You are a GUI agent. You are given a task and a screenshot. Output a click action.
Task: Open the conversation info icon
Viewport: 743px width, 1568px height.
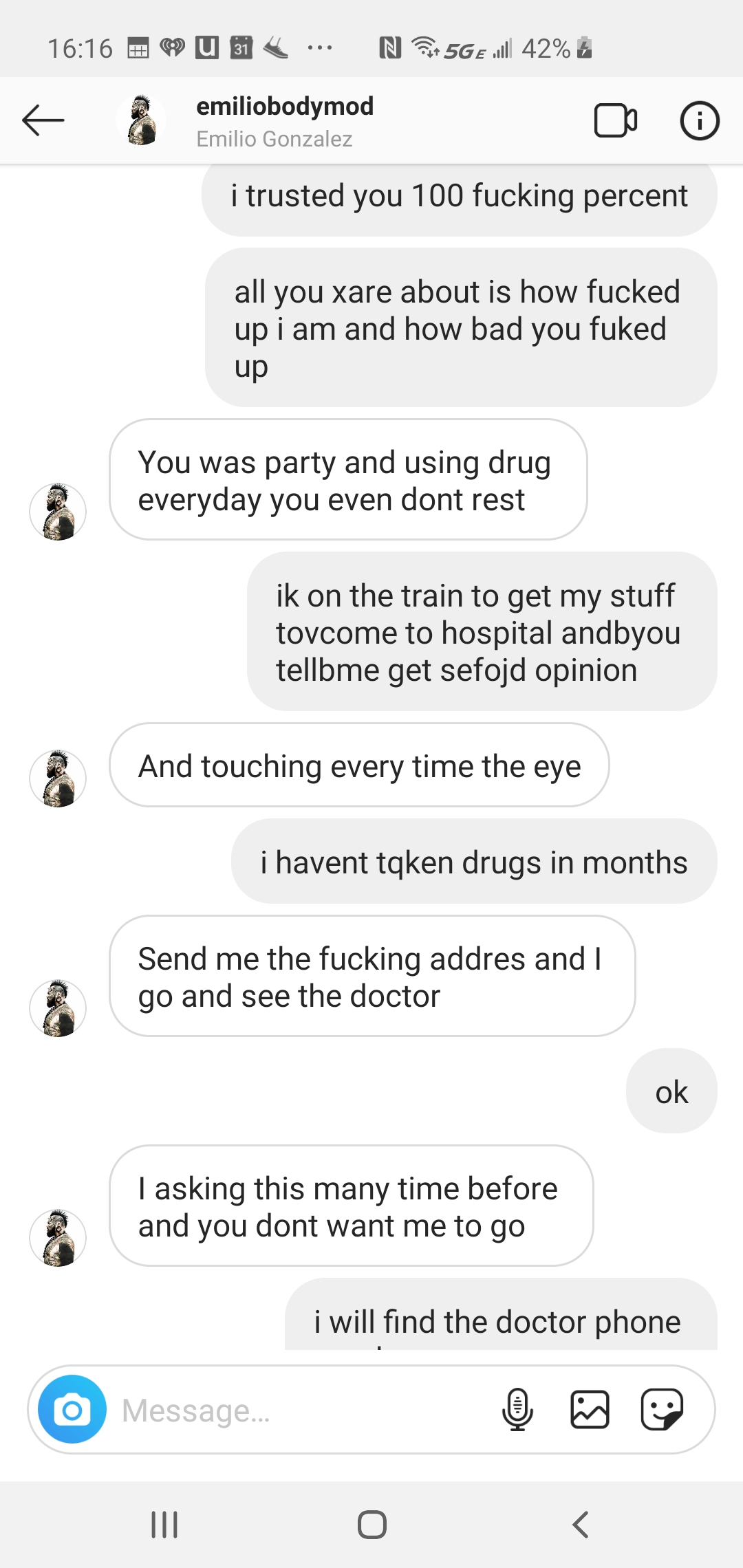click(699, 121)
